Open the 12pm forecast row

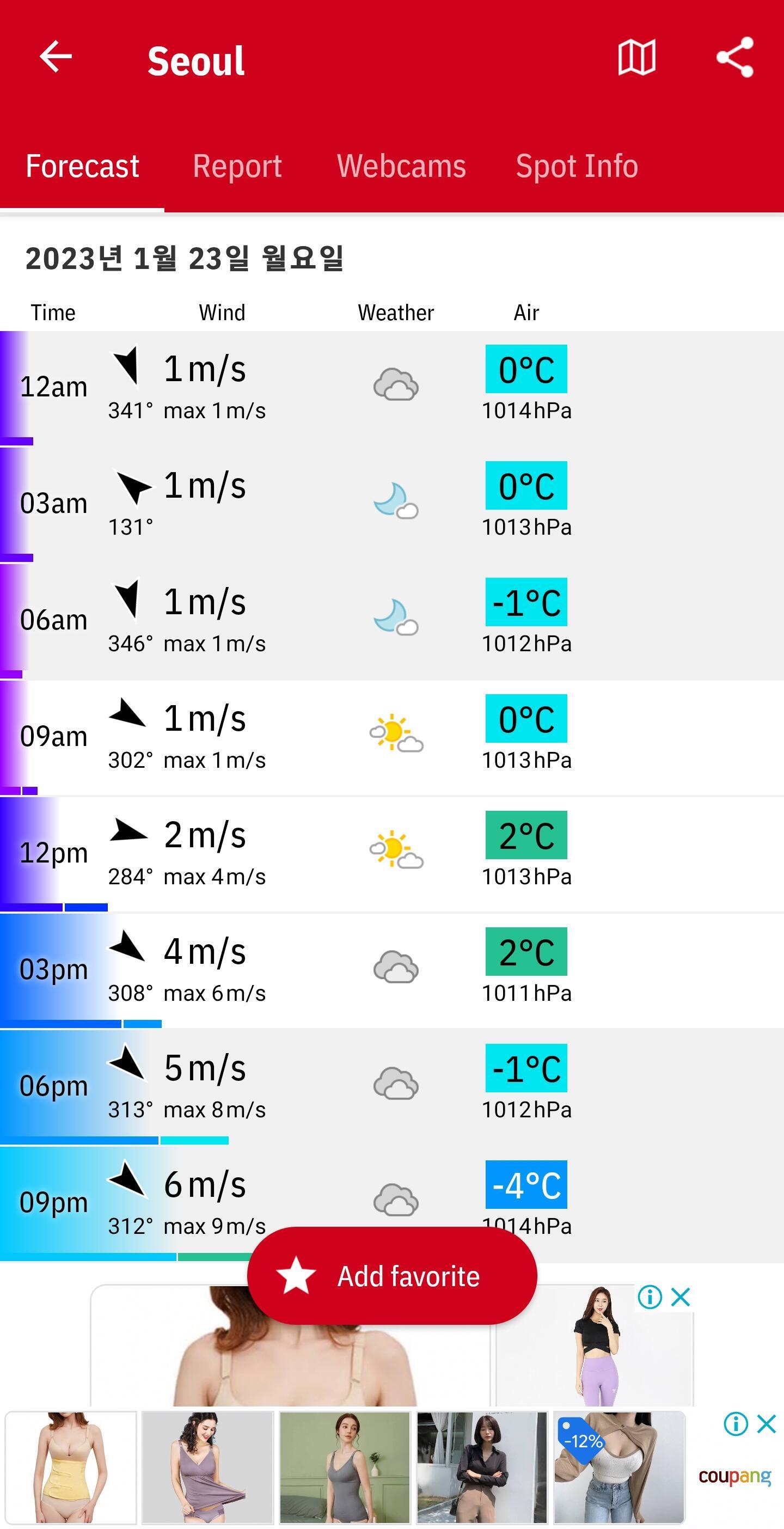coord(391,854)
